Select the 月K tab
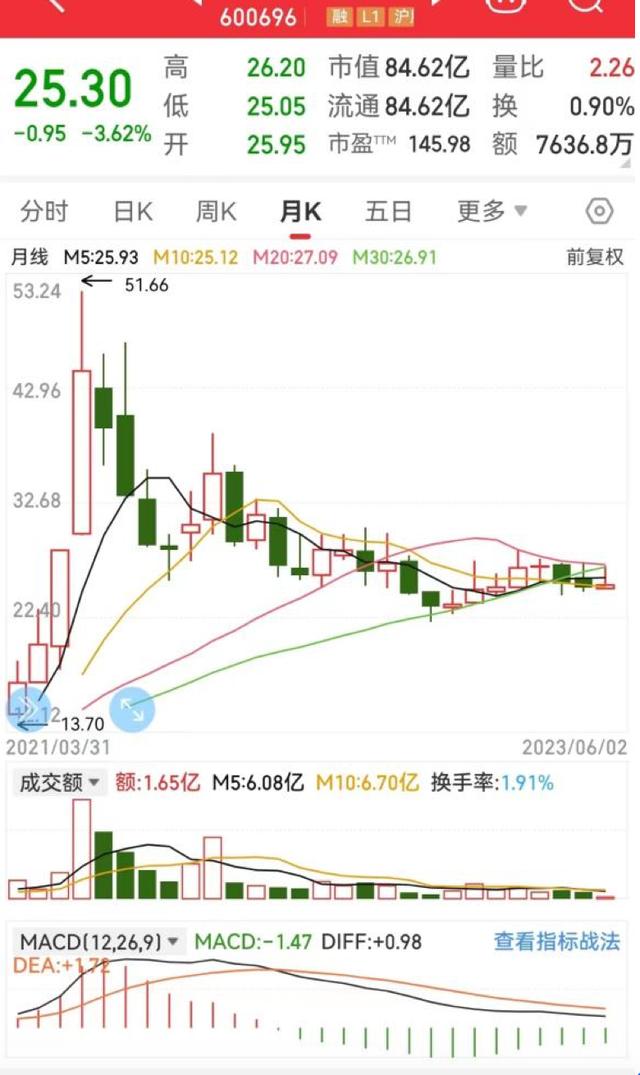 (x=300, y=211)
